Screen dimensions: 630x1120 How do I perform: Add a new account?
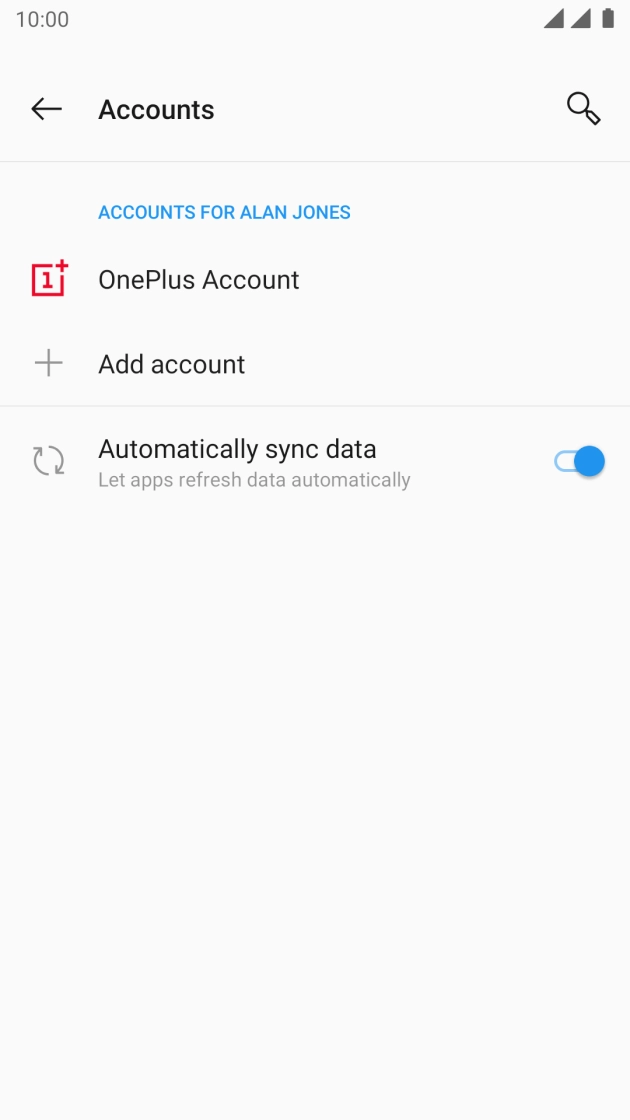[x=315, y=364]
